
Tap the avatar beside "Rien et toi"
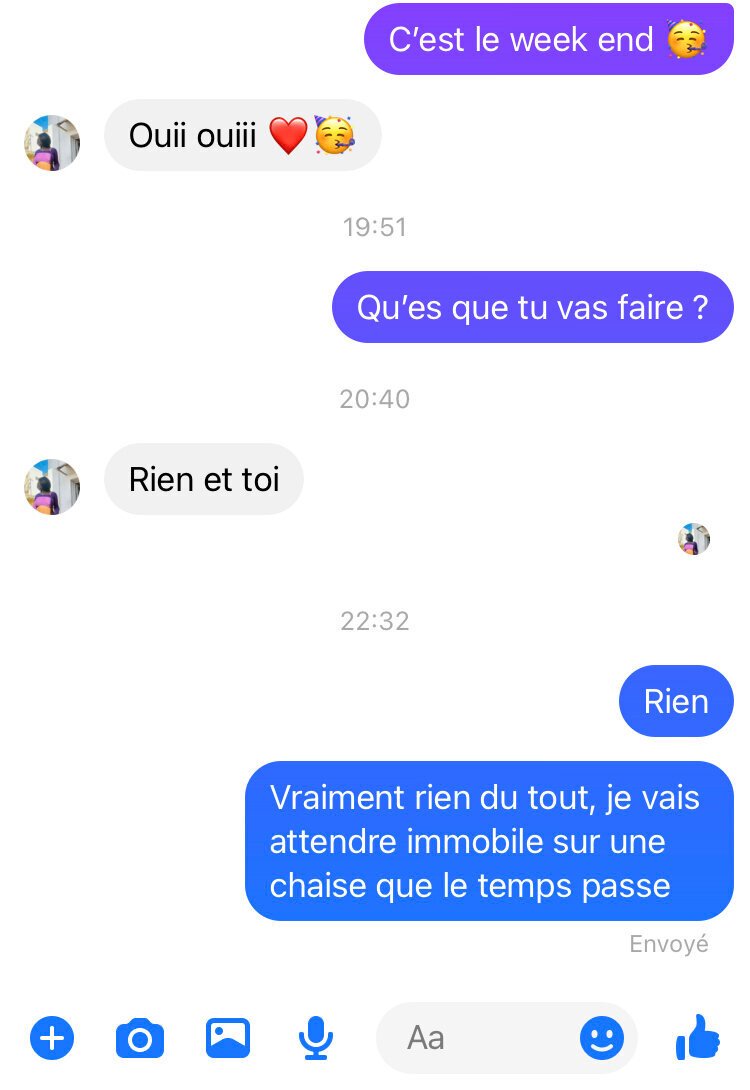click(52, 487)
